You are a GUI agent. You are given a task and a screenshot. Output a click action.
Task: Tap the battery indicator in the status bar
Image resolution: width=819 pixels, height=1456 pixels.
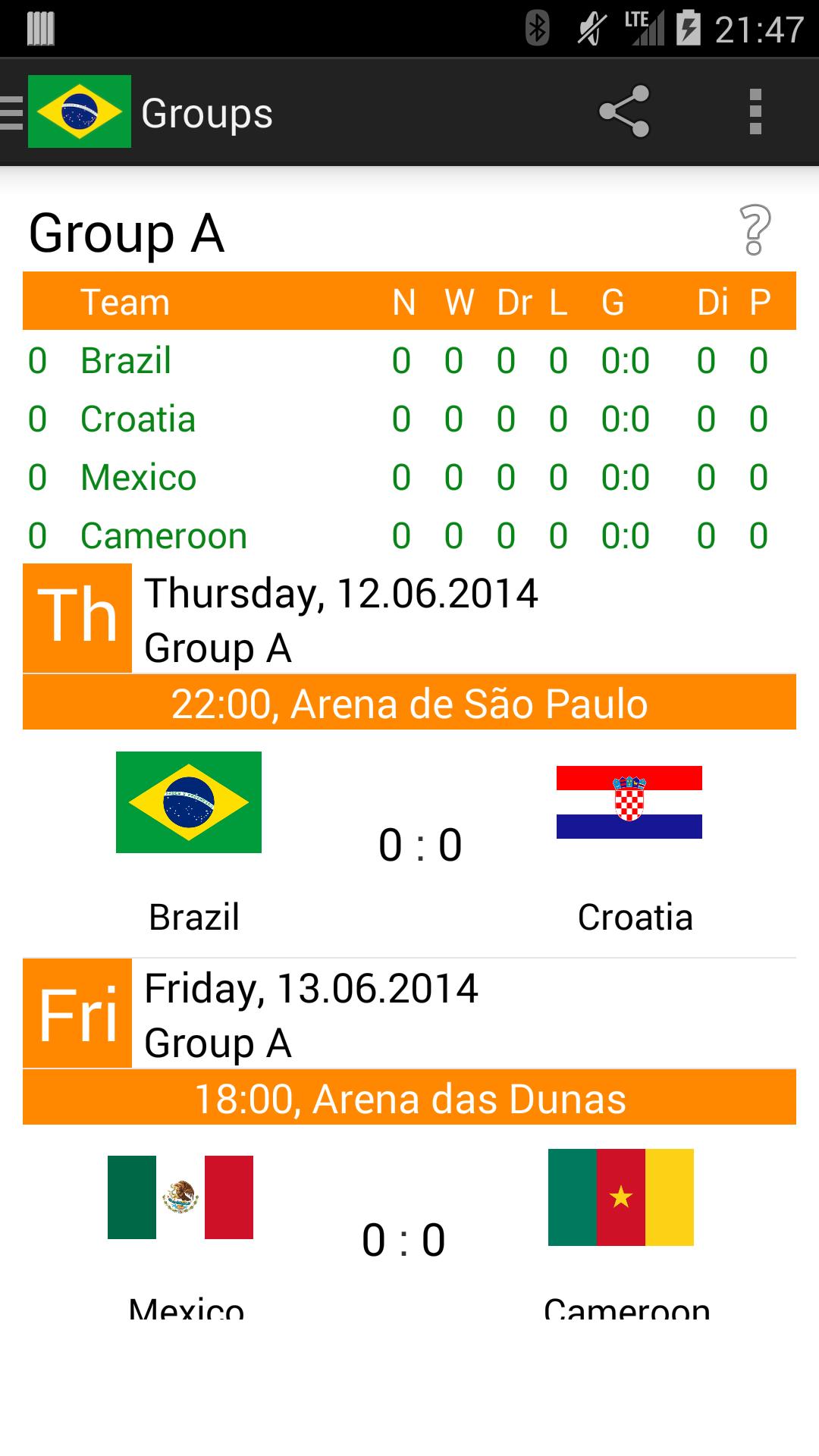[x=689, y=23]
